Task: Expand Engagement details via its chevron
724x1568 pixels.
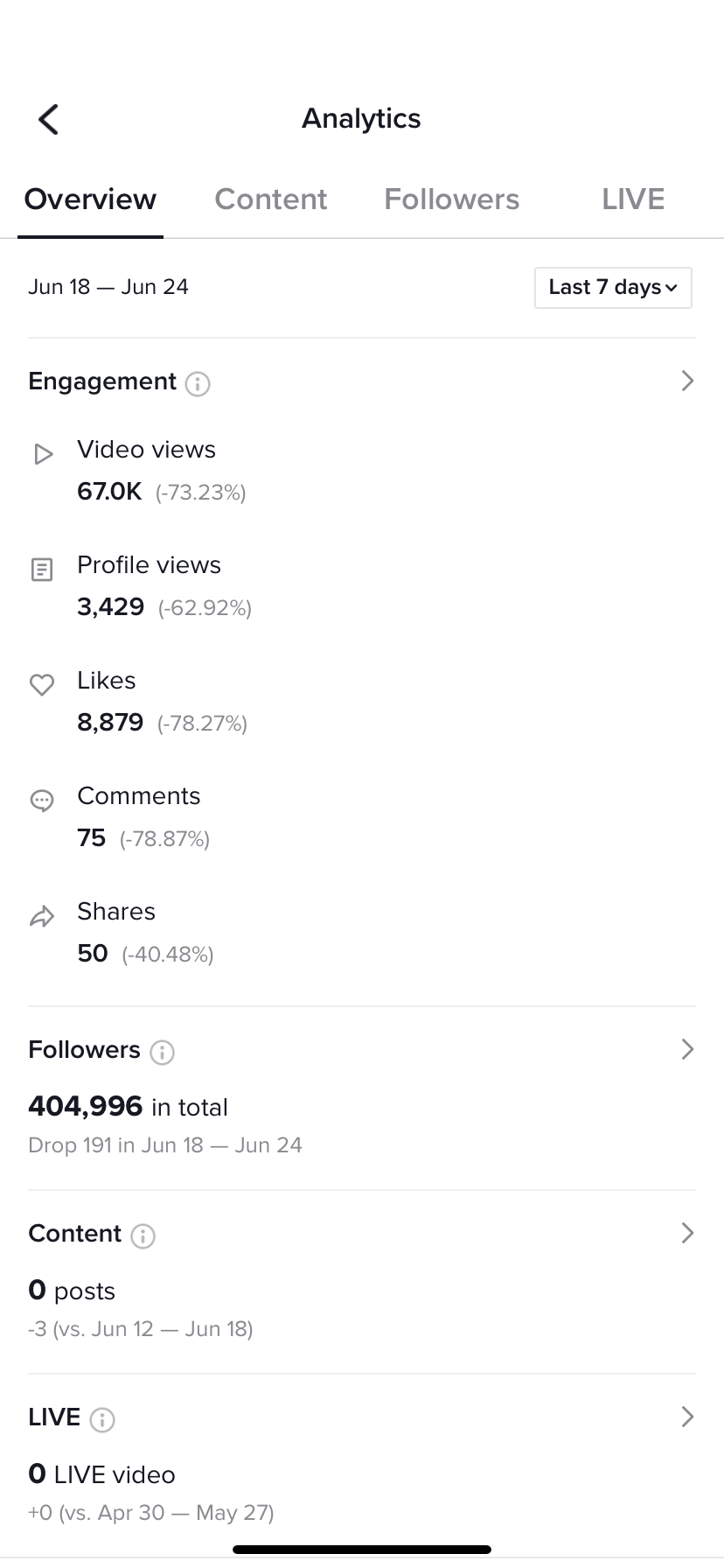Action: [687, 381]
